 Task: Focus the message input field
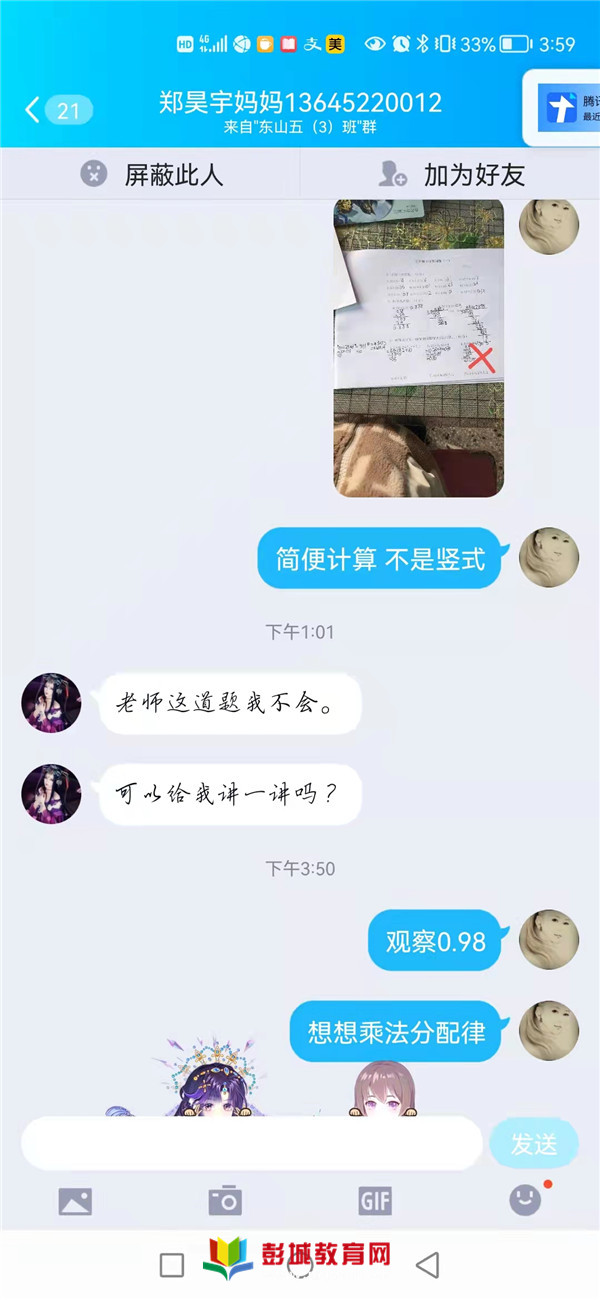coord(250,1143)
